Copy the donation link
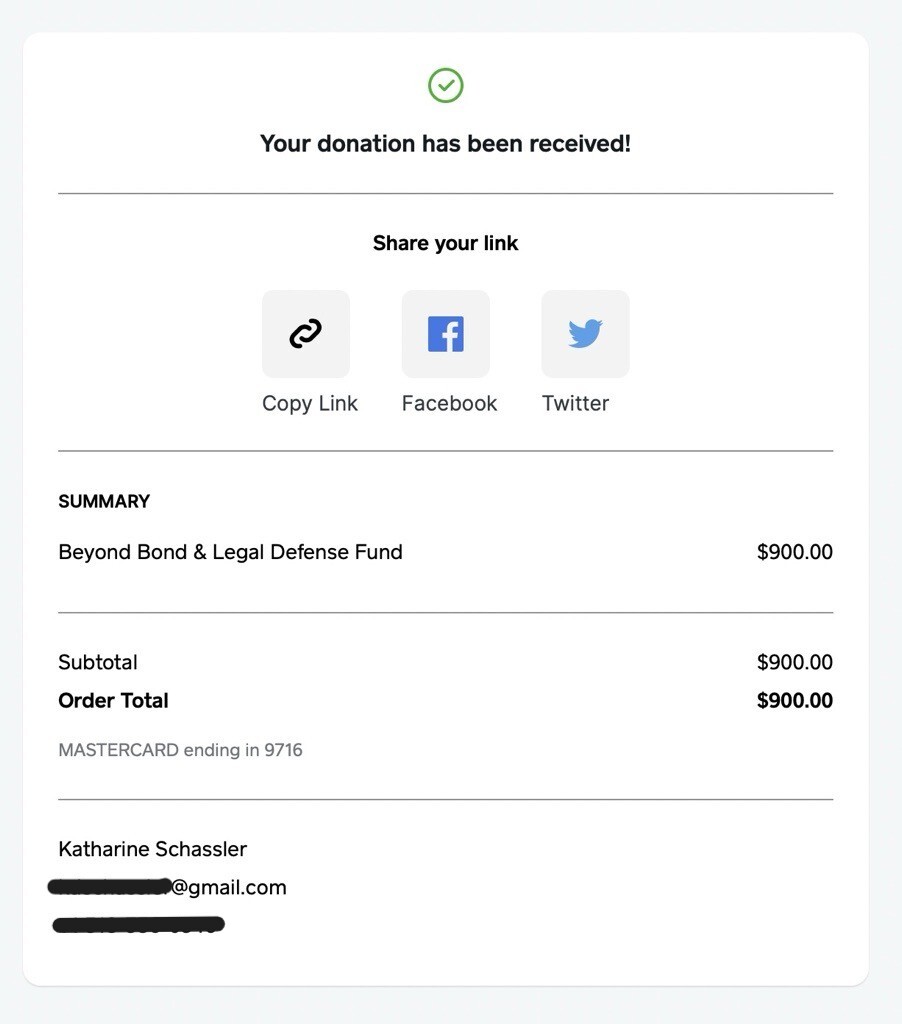The height and width of the screenshot is (1024, 902). pyautogui.click(x=306, y=334)
